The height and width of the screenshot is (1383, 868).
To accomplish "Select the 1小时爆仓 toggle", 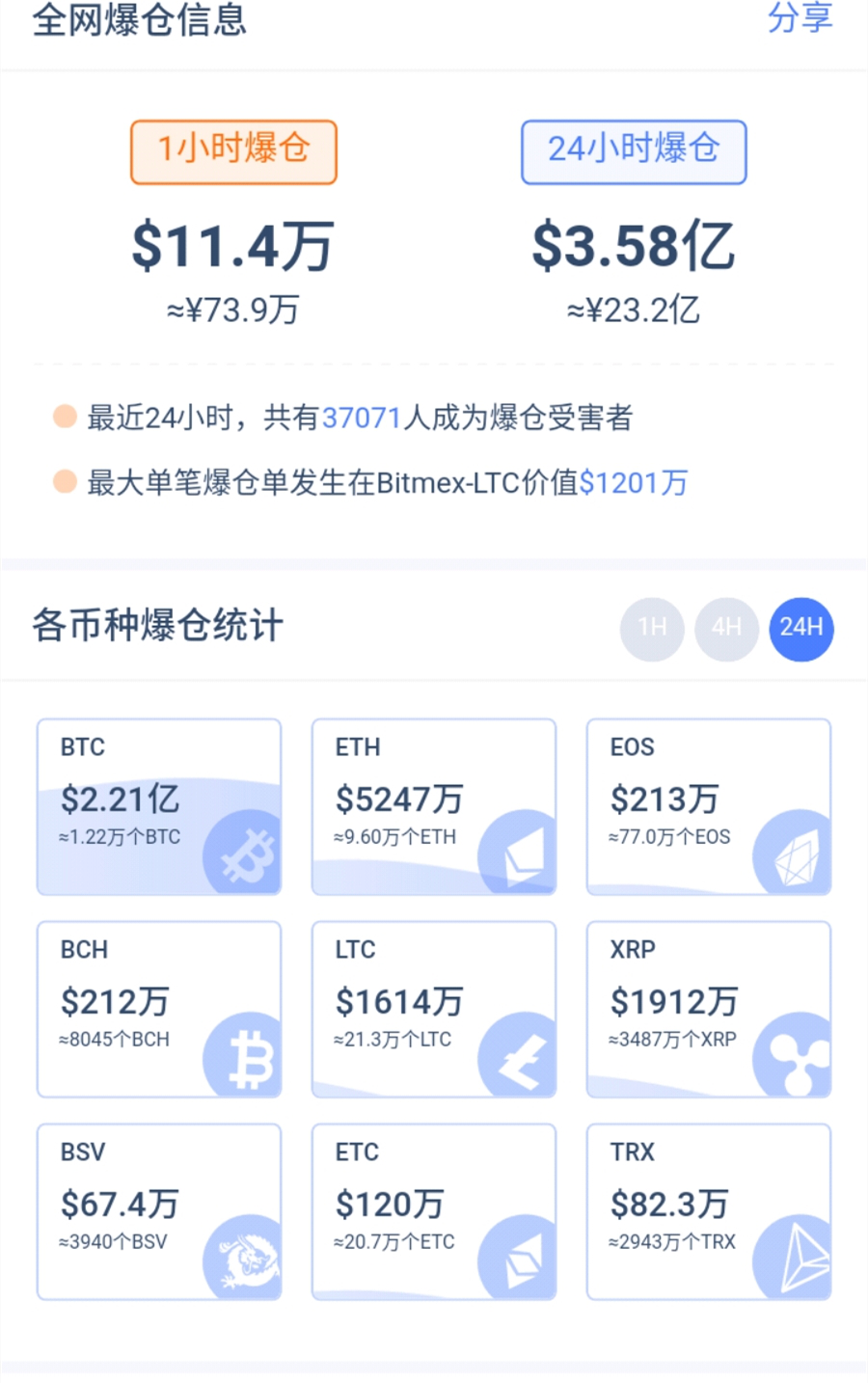I will click(233, 151).
